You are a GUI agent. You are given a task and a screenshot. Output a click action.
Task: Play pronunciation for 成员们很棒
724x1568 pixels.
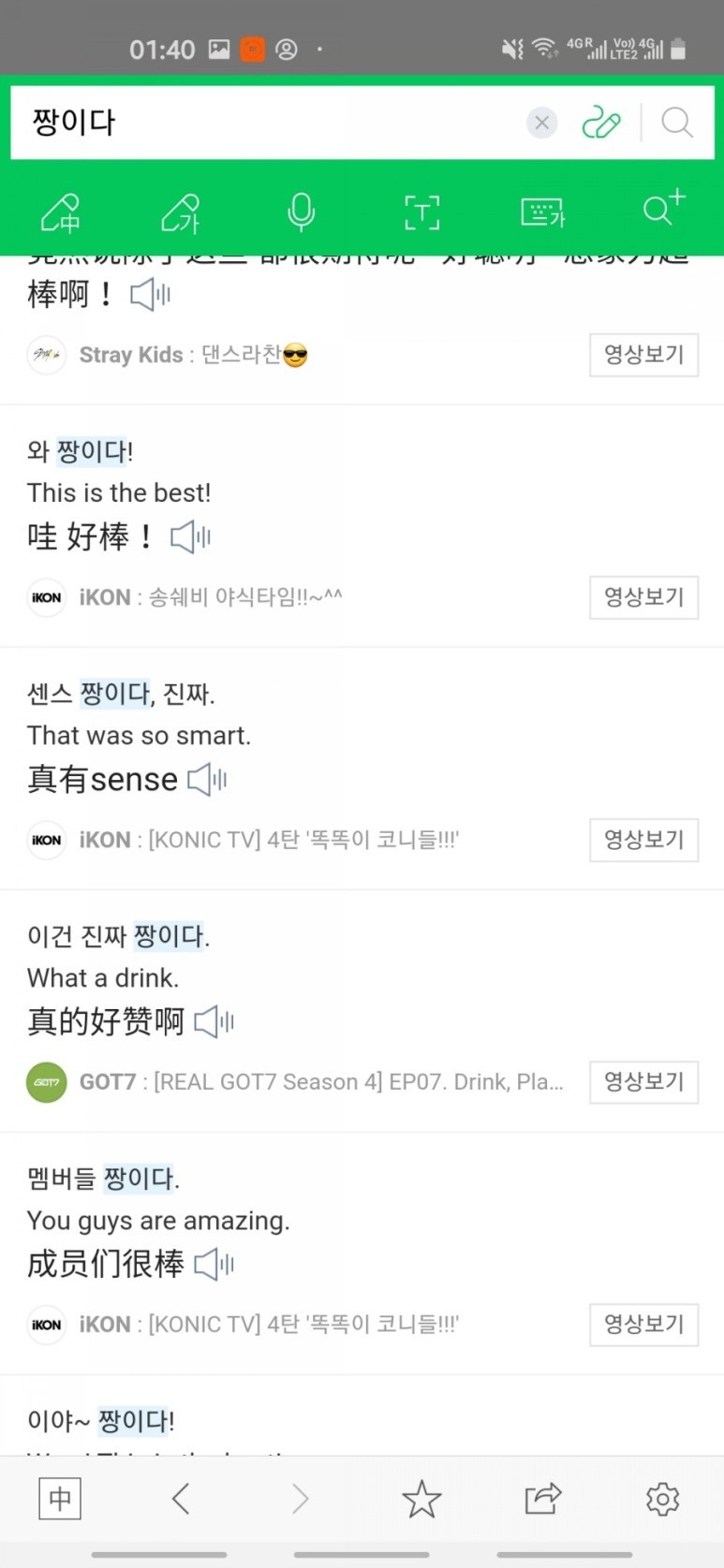pyautogui.click(x=213, y=1264)
